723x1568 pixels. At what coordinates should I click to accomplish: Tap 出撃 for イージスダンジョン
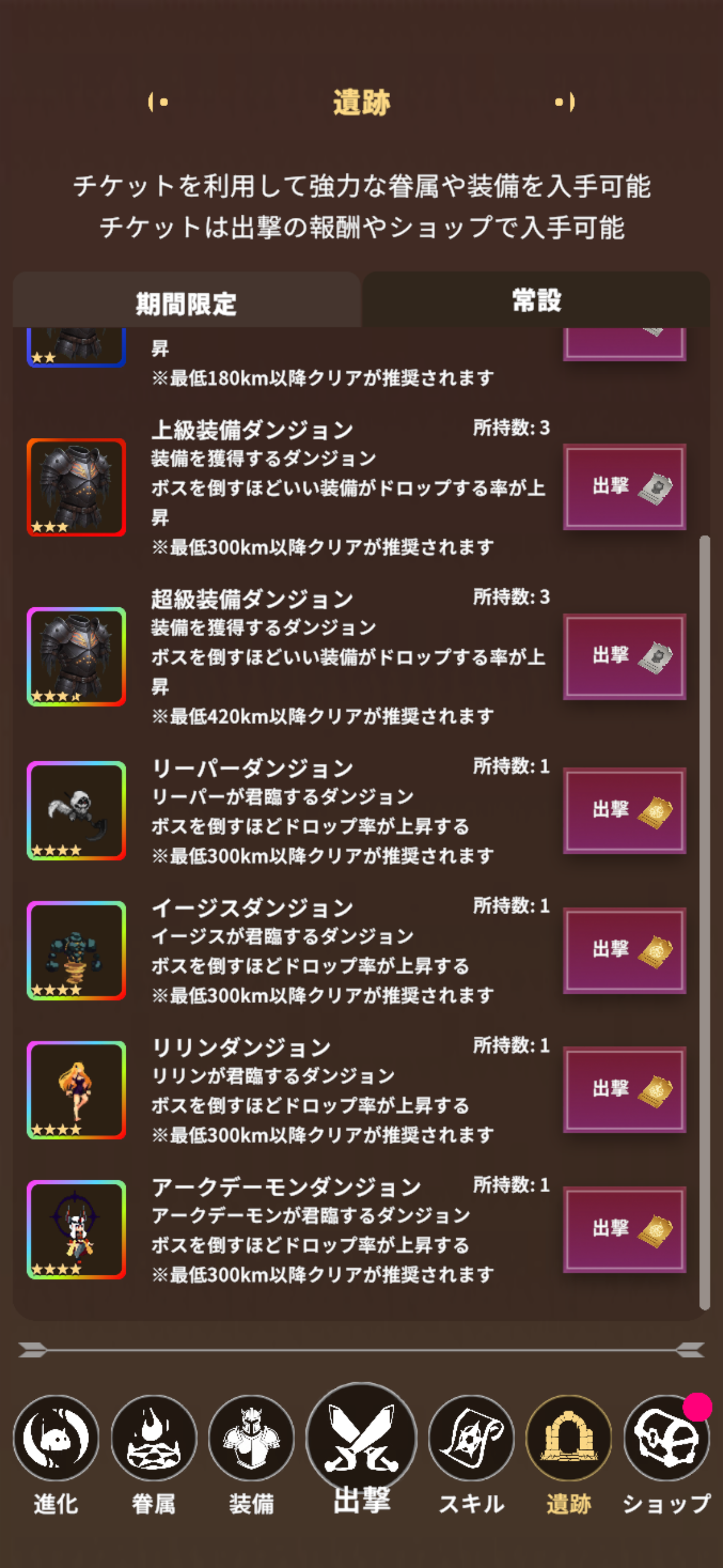(624, 950)
